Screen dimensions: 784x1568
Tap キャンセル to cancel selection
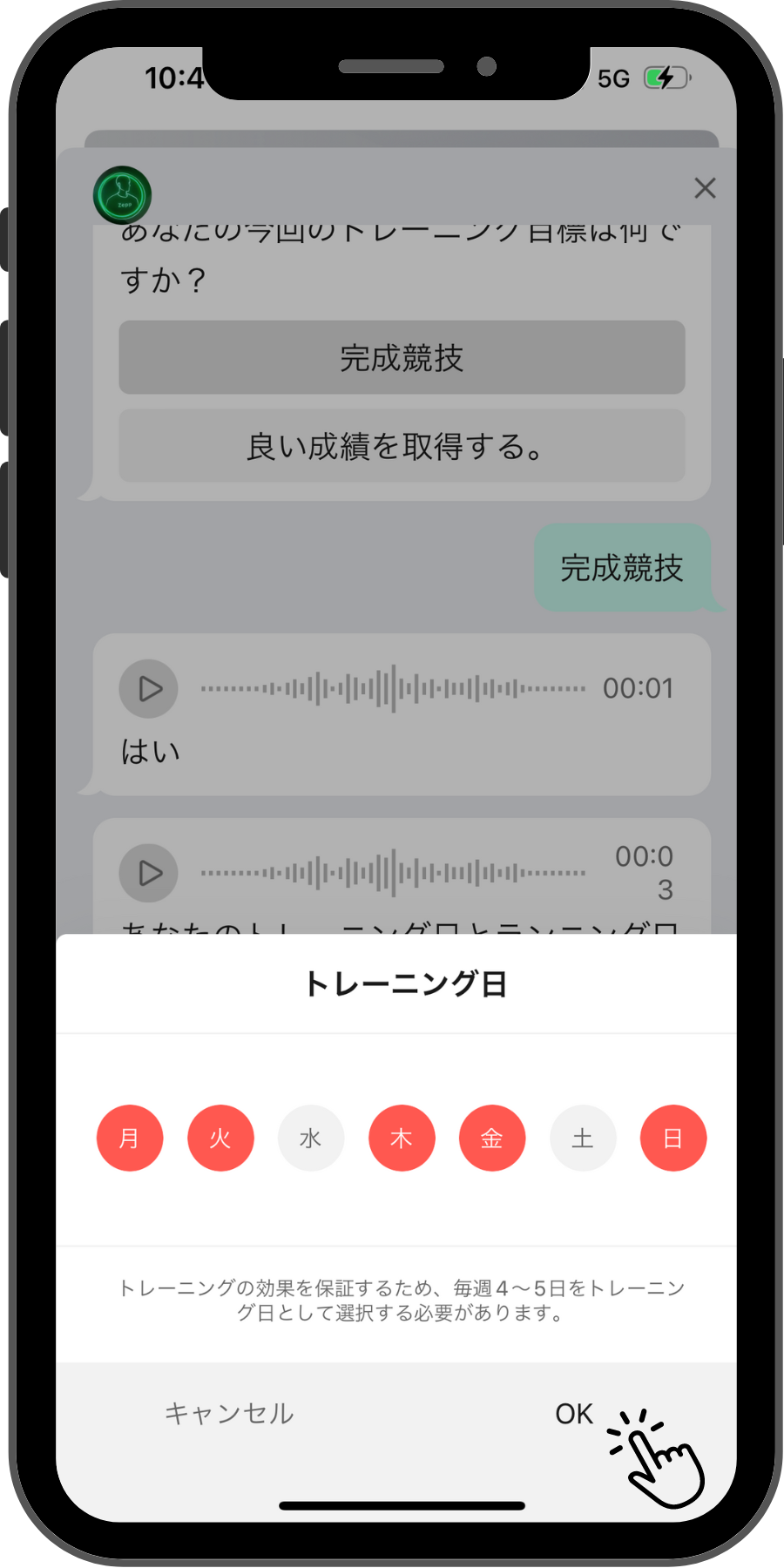pyautogui.click(x=229, y=1413)
